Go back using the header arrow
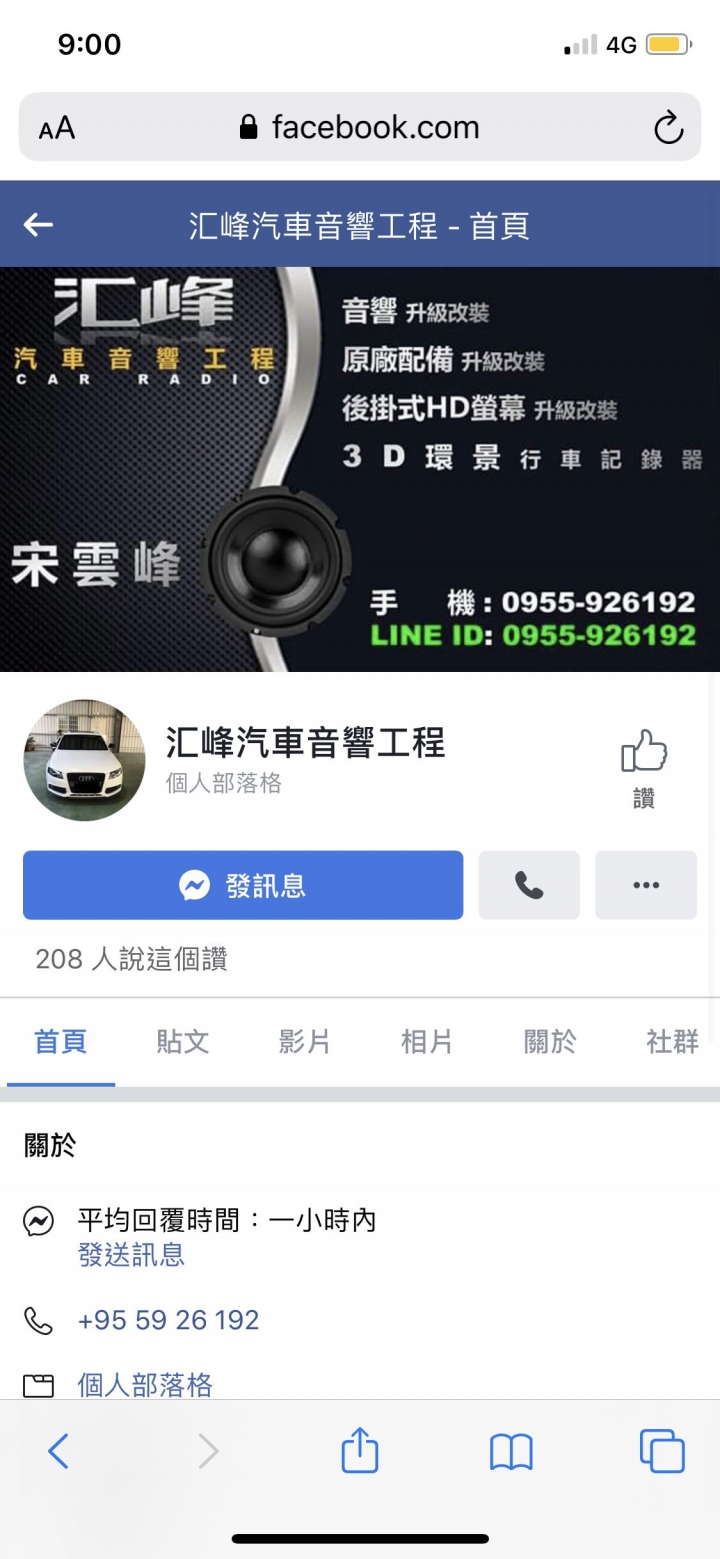Screen dimensions: 720x1559 38,225
